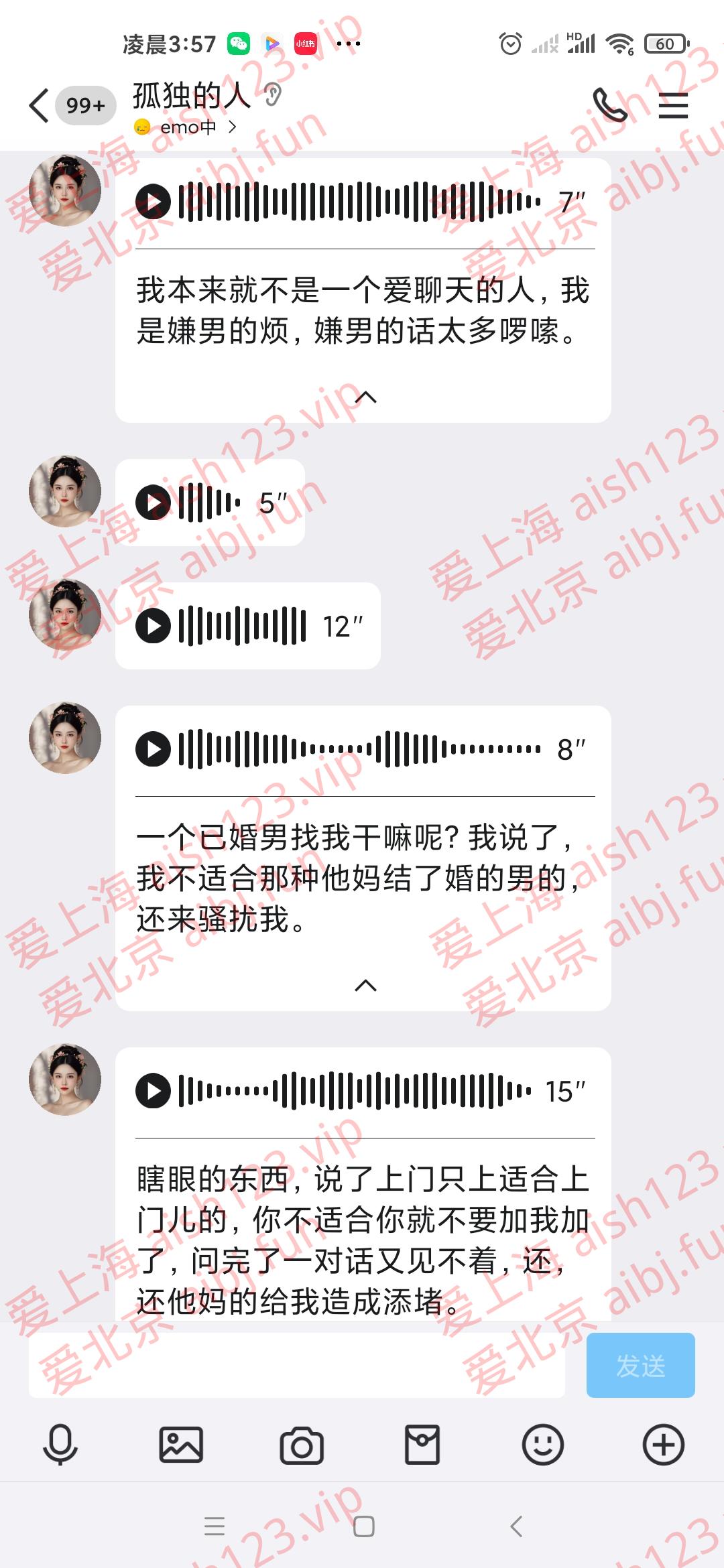Open more attachment options with the plus icon

[663, 1444]
